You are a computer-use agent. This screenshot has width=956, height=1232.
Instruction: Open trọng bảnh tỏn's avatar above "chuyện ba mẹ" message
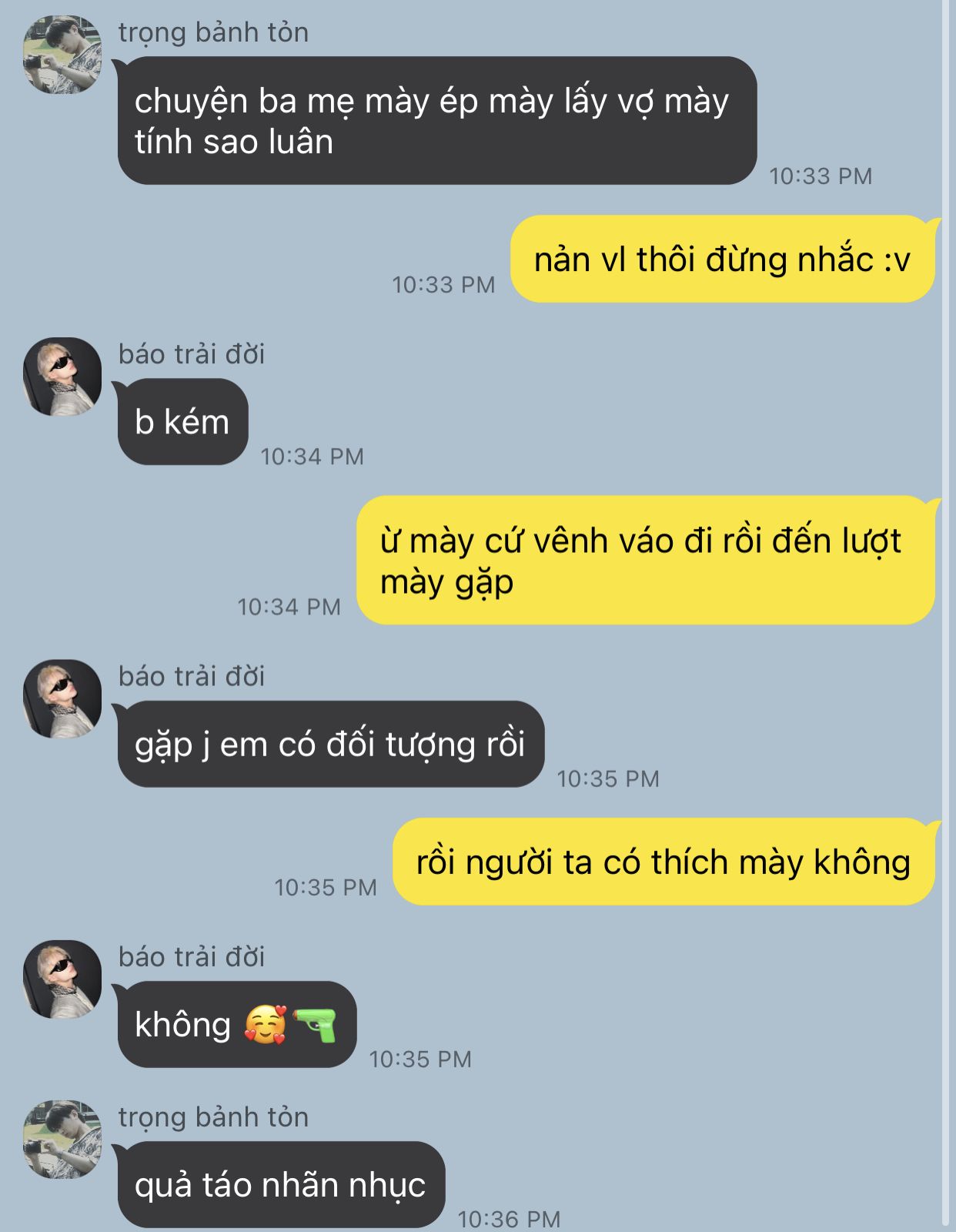coord(62,55)
